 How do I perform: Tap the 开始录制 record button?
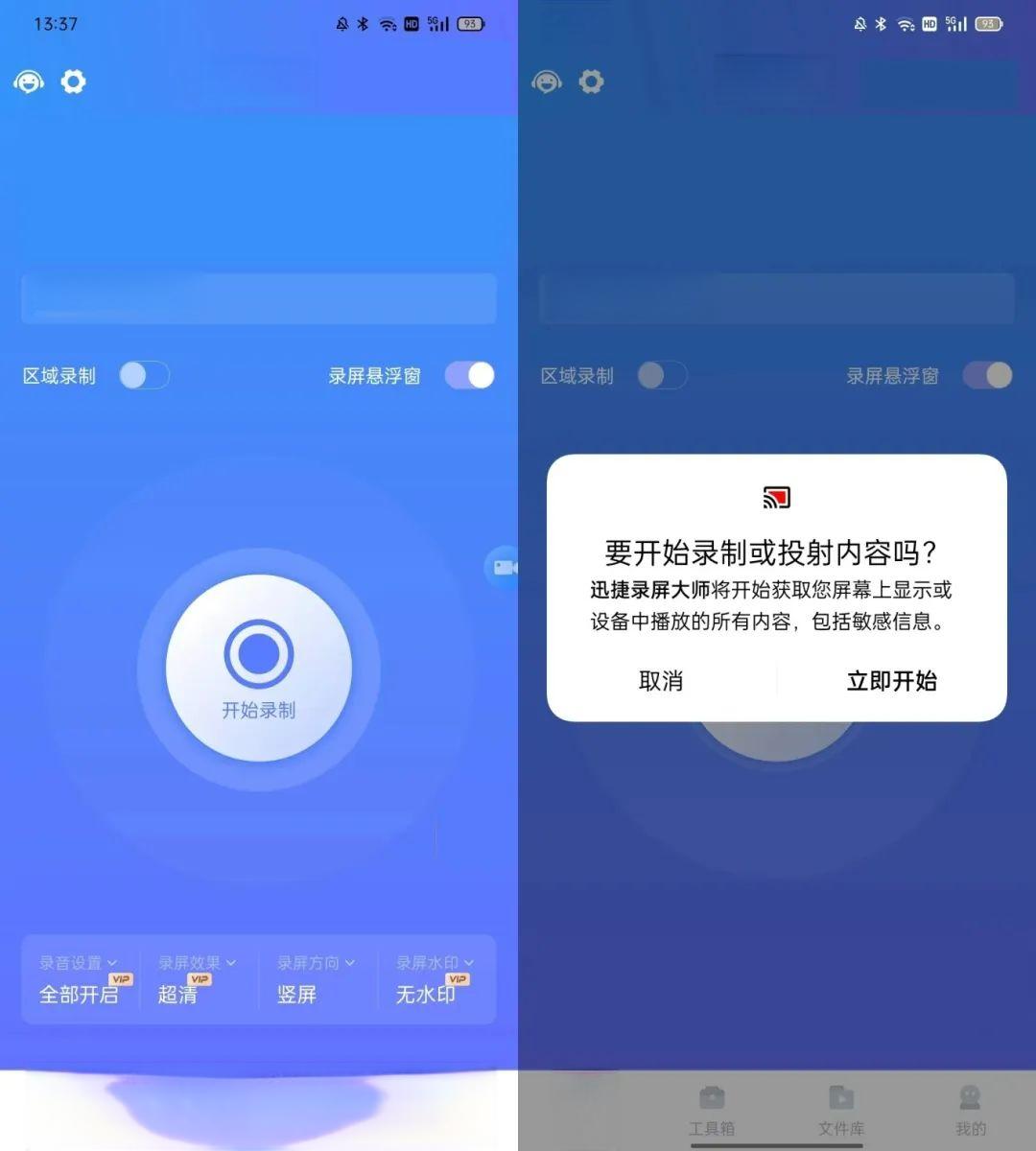coord(258,669)
